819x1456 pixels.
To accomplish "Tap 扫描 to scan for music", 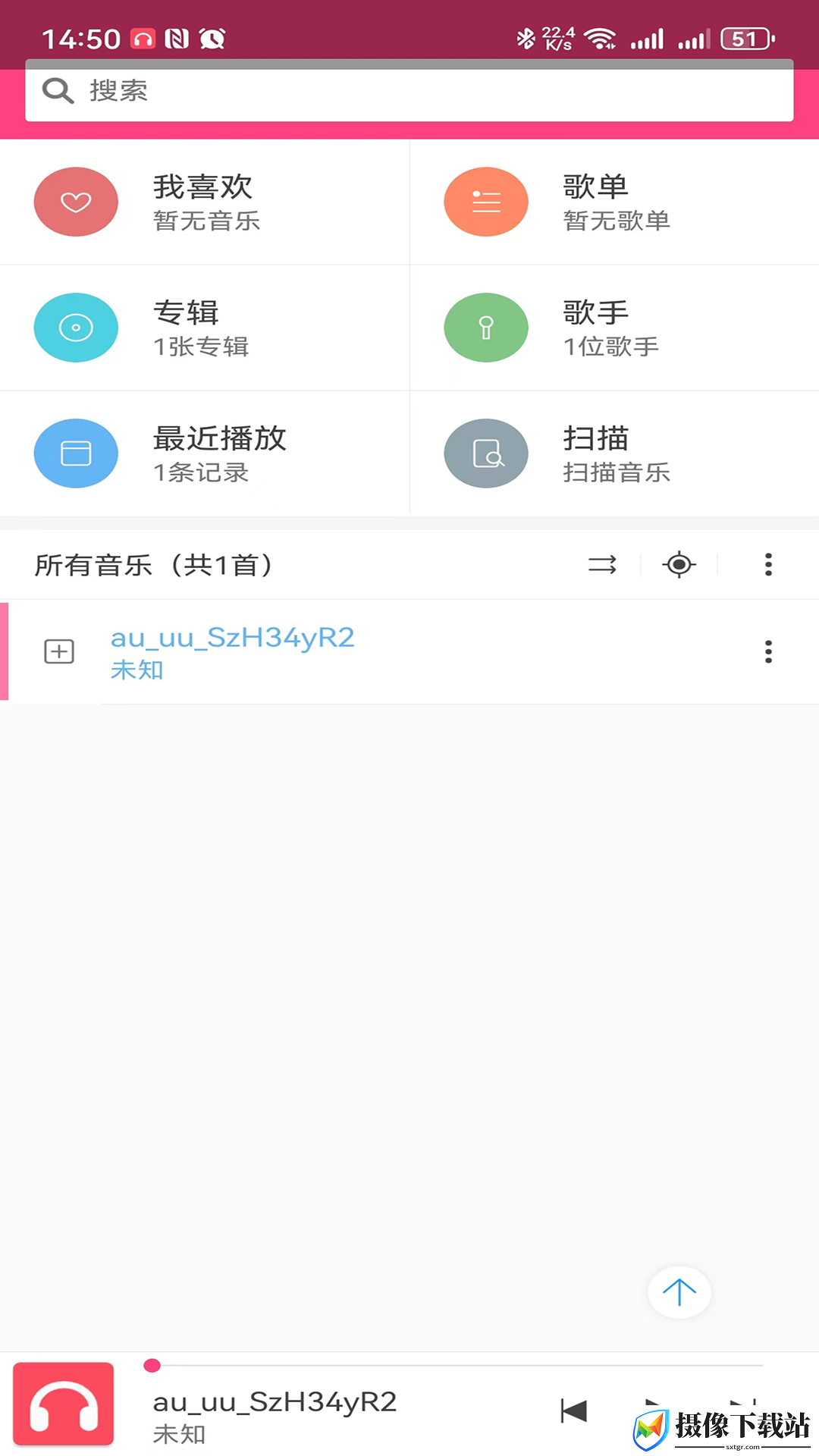I will click(614, 453).
